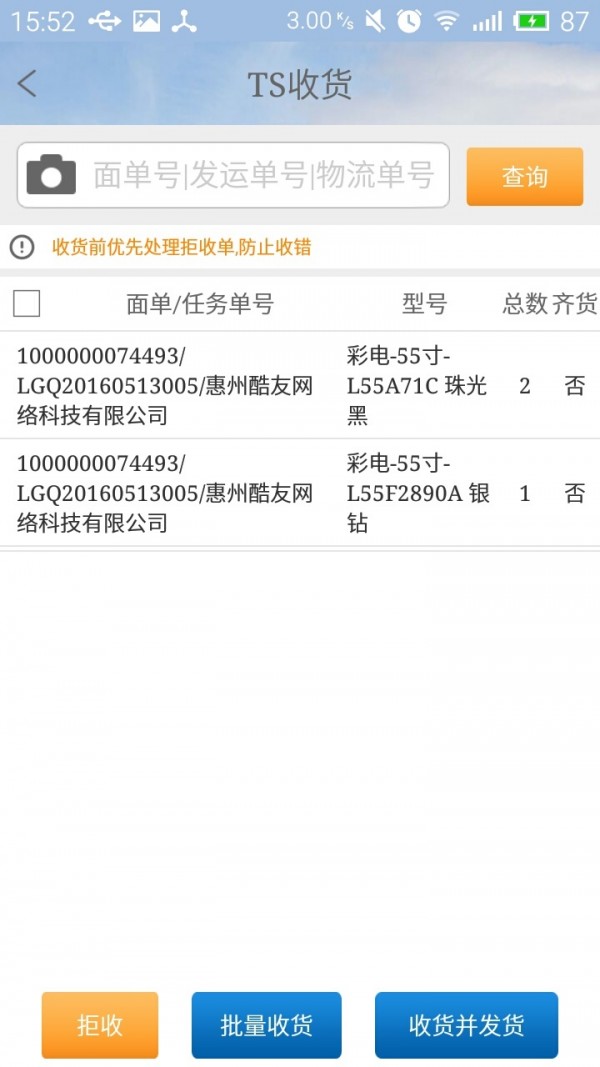Focus the 面单号/发运单号/物流单号 input field

(x=263, y=176)
